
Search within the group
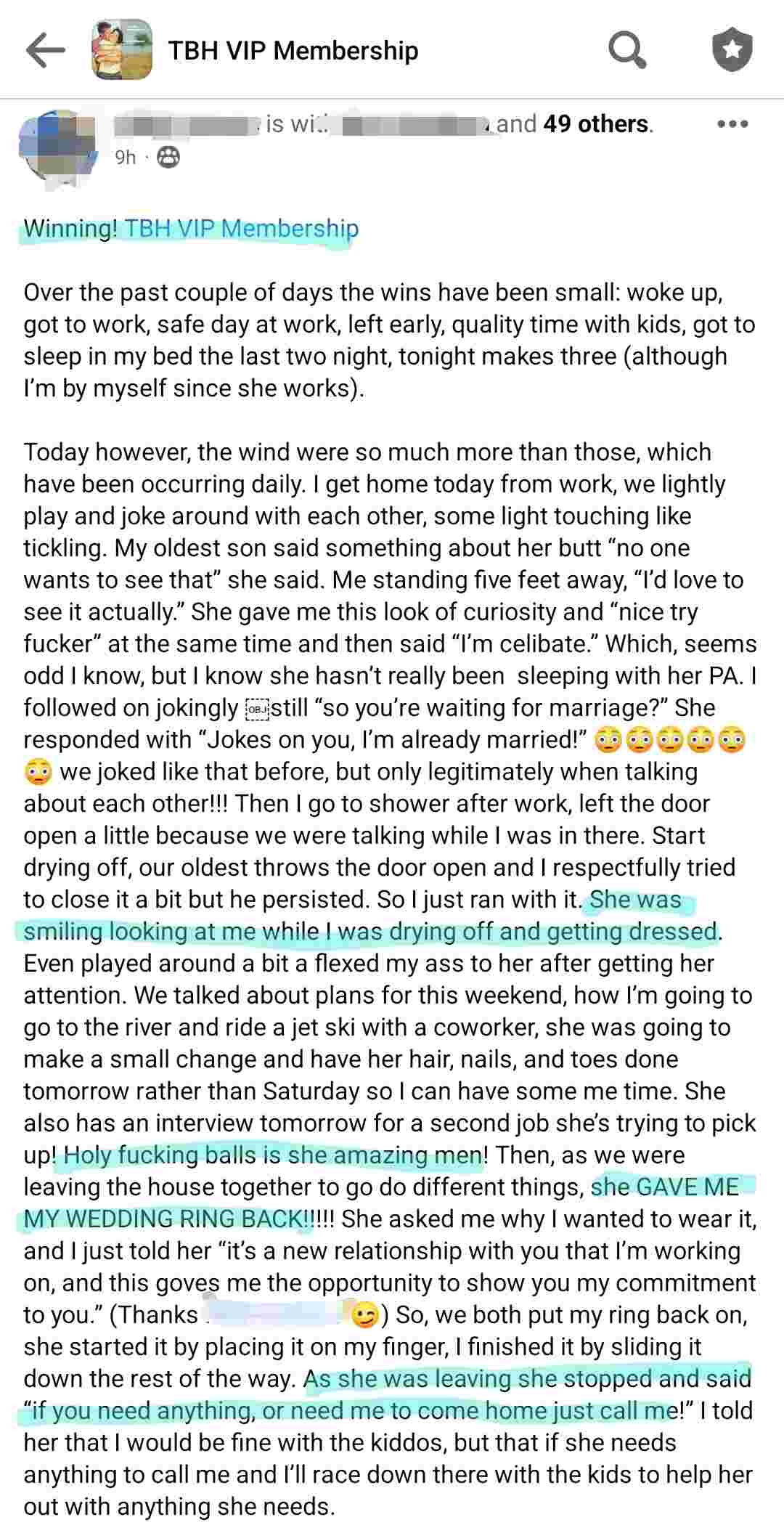pyautogui.click(x=626, y=49)
